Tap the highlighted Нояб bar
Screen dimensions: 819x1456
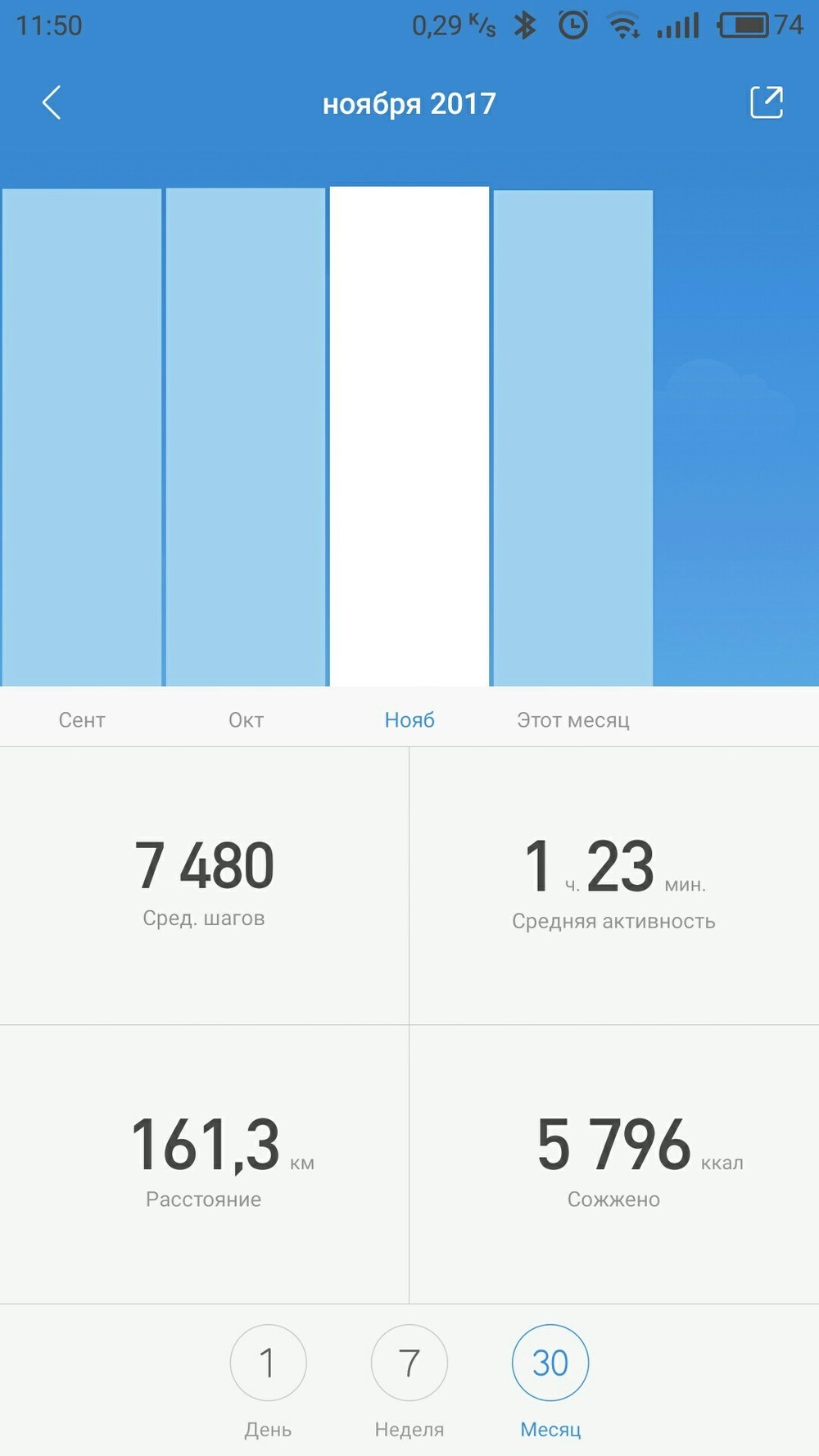tap(409, 436)
